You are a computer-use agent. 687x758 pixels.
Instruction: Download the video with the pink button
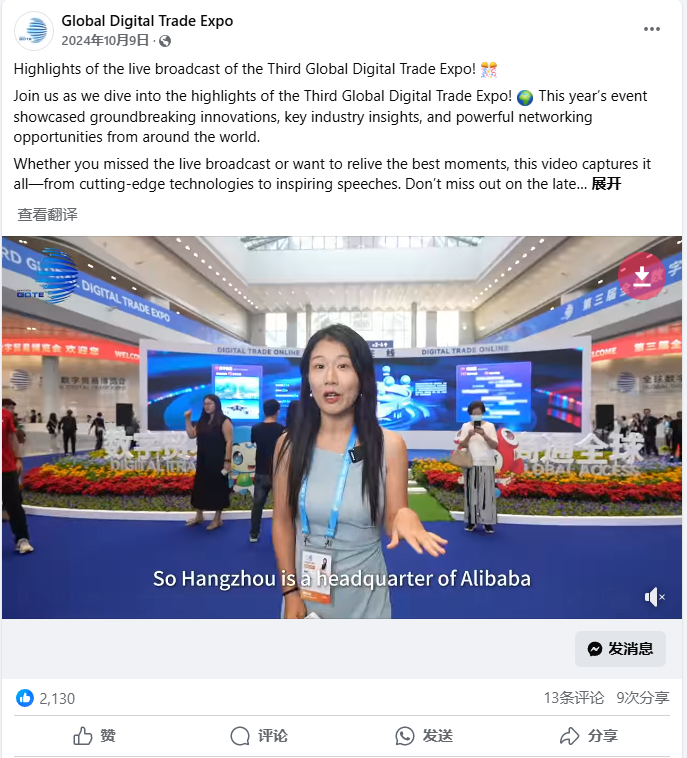click(x=641, y=276)
